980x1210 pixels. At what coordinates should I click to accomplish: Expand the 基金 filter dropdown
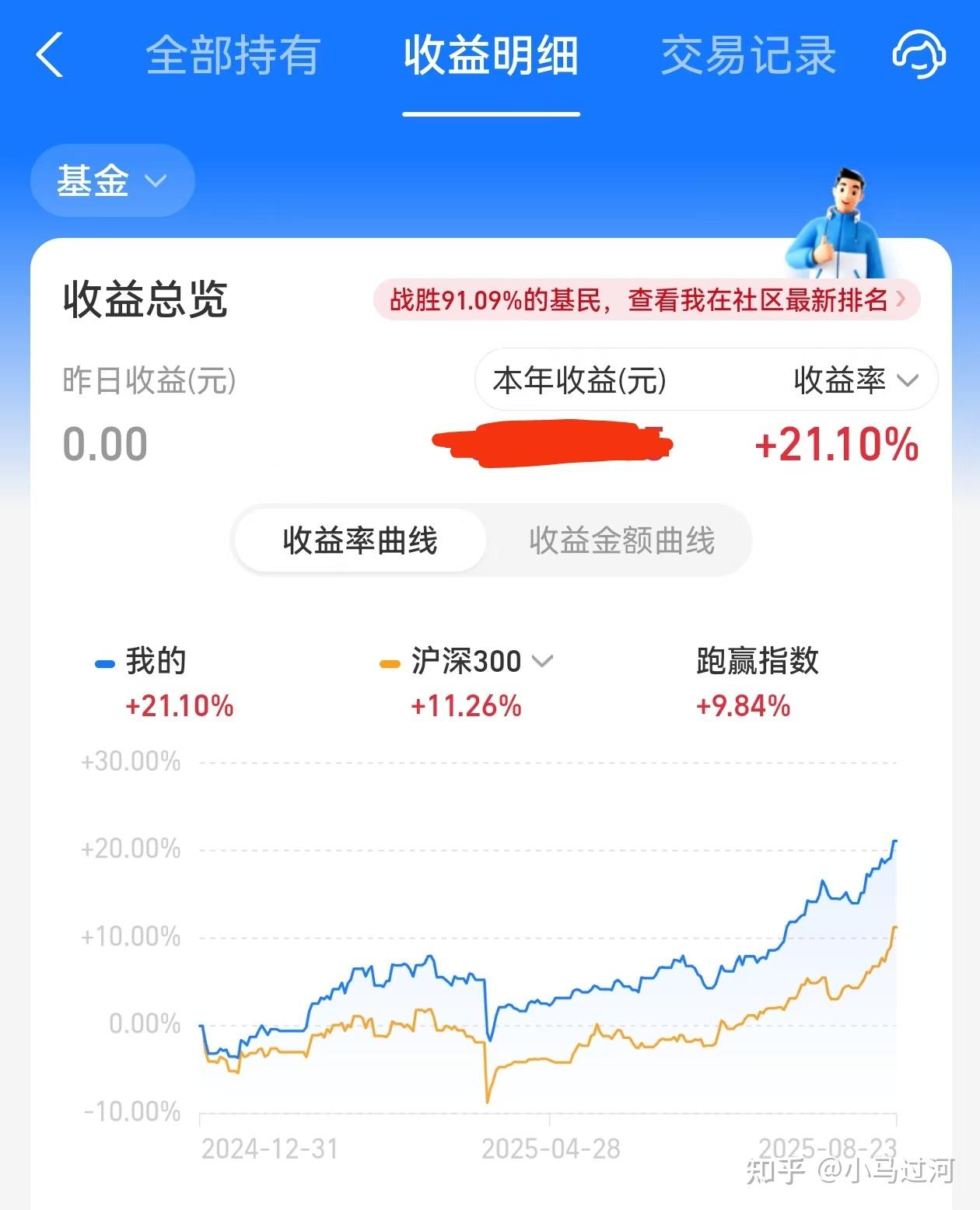pyautogui.click(x=112, y=180)
